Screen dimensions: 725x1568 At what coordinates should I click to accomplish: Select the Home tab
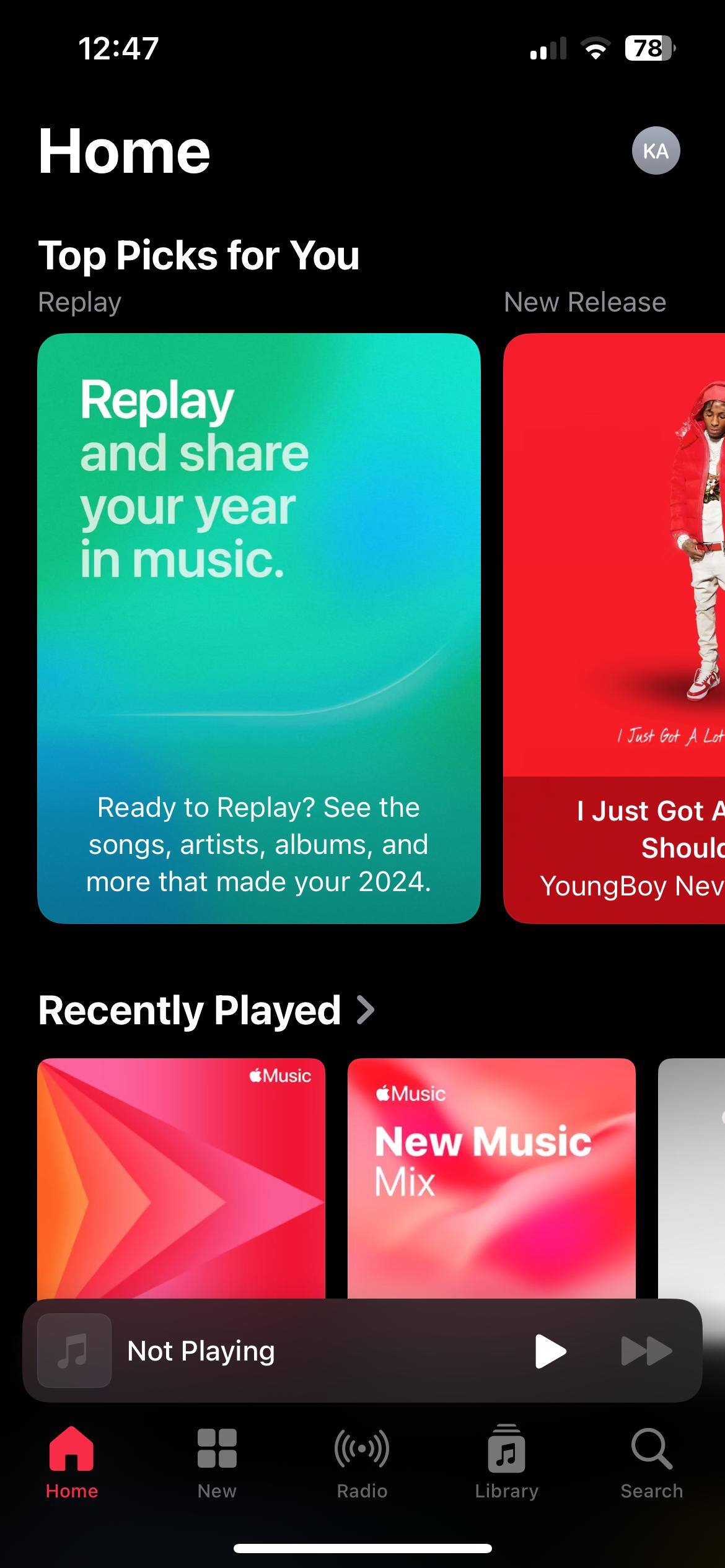[x=72, y=1463]
